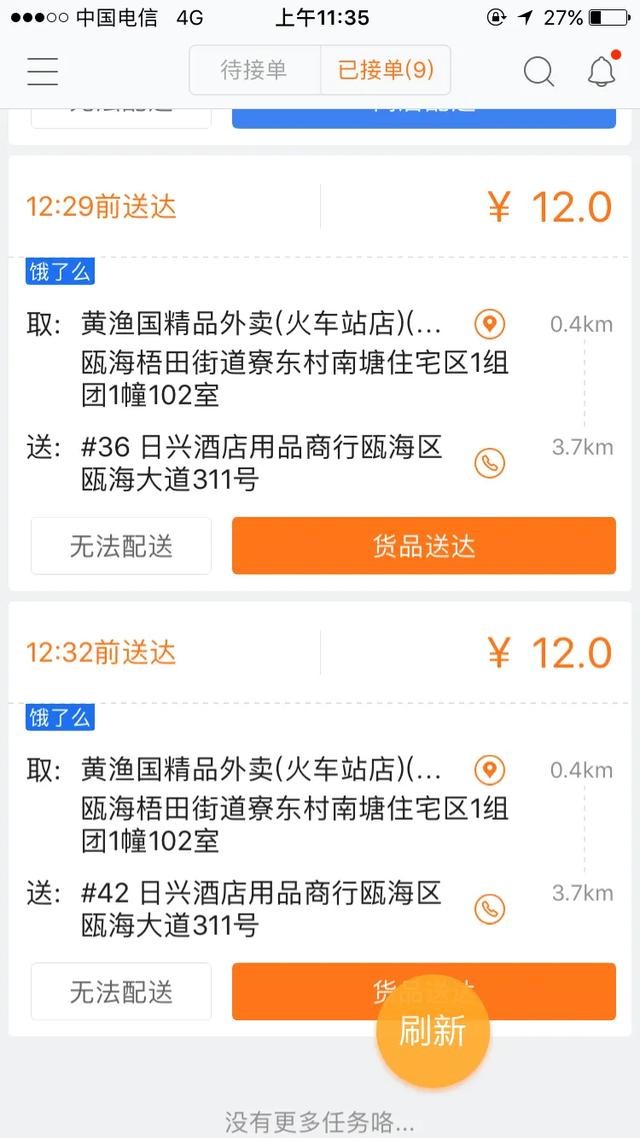
Task: View pickup location for the #36 order
Action: (x=489, y=324)
